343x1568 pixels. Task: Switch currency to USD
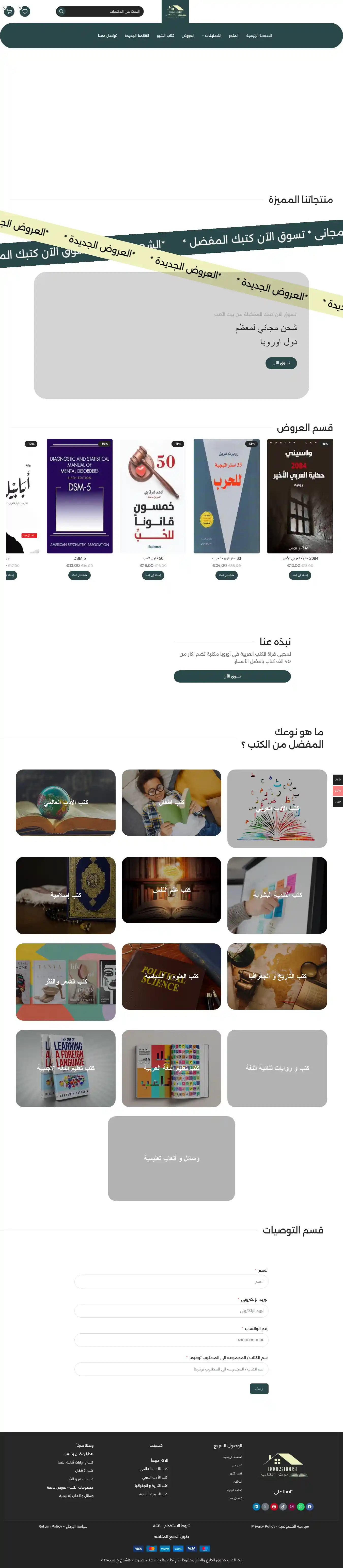pyautogui.click(x=337, y=779)
